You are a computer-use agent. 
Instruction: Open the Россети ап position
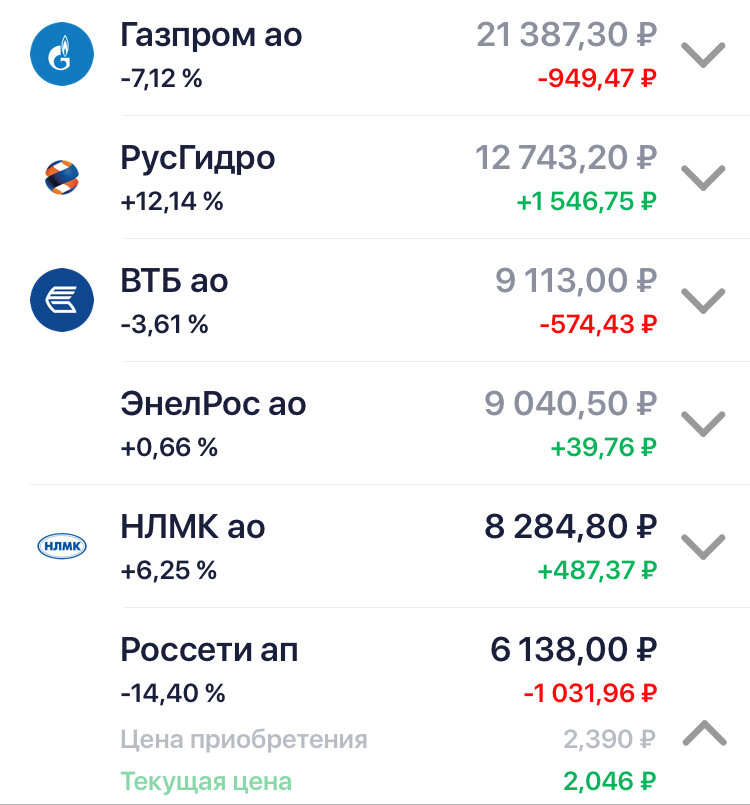tap(209, 651)
